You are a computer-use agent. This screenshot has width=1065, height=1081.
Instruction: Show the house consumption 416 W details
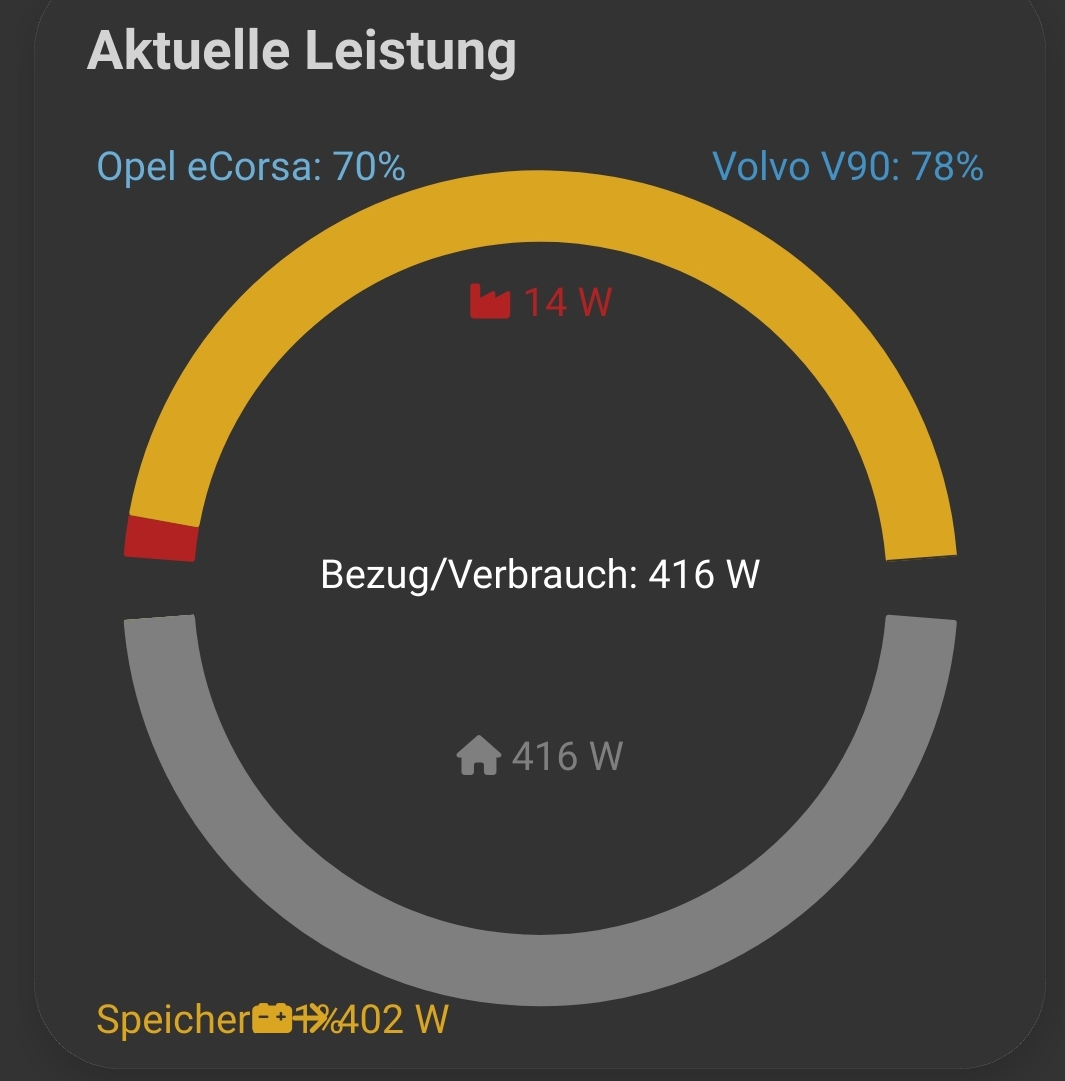[540, 756]
